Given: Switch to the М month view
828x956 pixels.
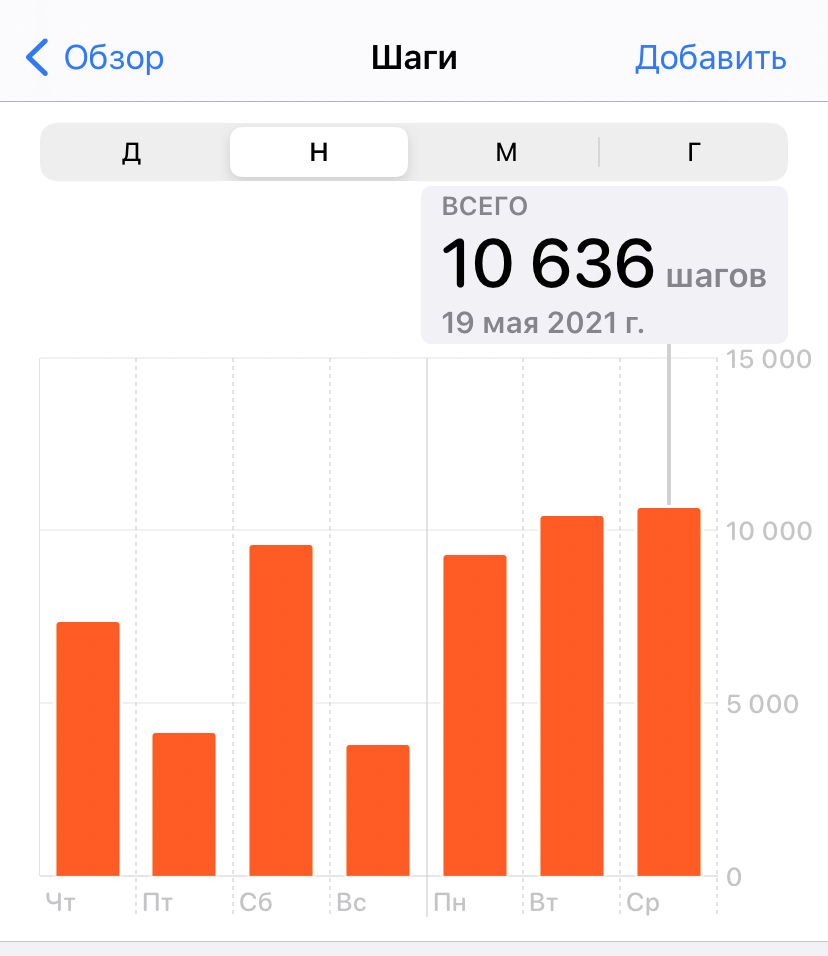Looking at the screenshot, I should point(506,152).
